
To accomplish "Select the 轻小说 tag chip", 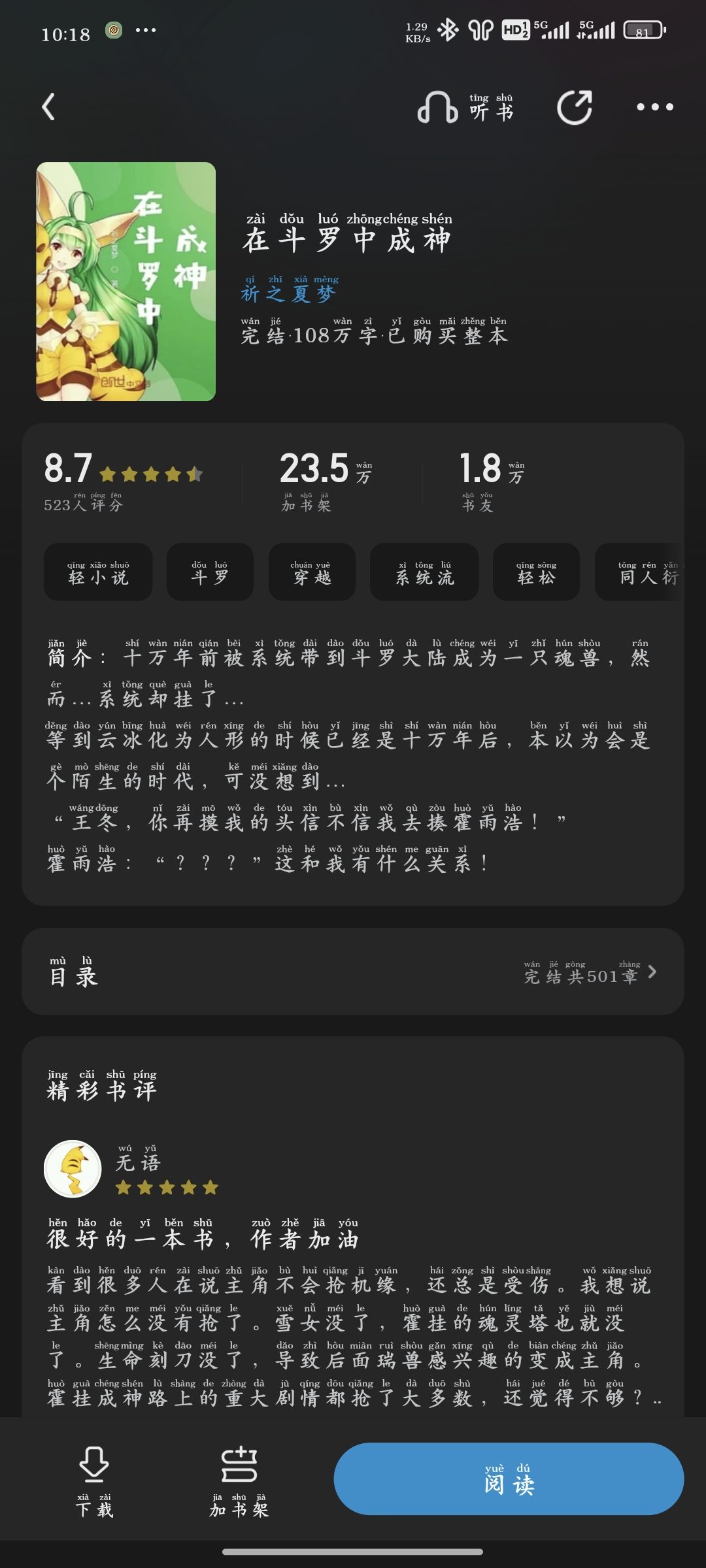I will coord(98,572).
